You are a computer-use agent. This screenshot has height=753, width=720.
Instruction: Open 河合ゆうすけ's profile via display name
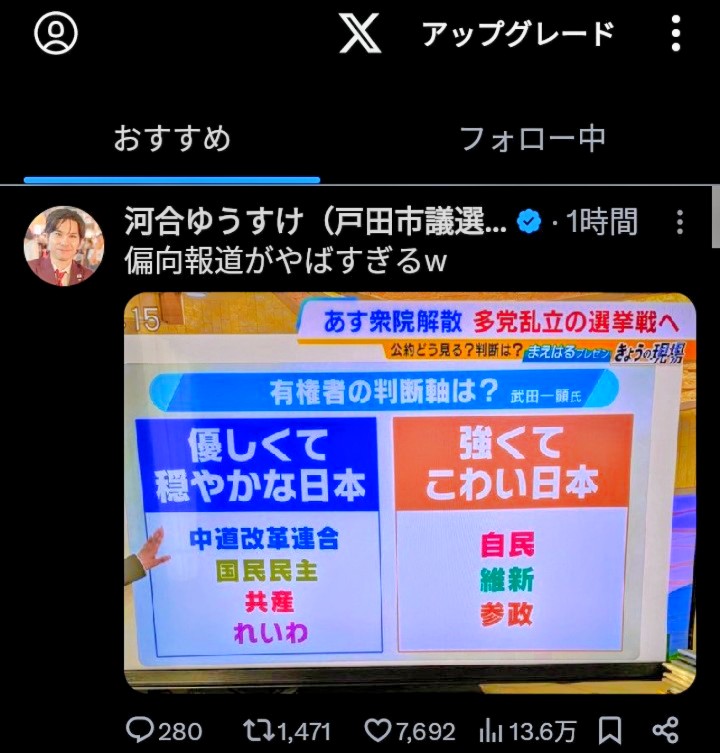(315, 222)
